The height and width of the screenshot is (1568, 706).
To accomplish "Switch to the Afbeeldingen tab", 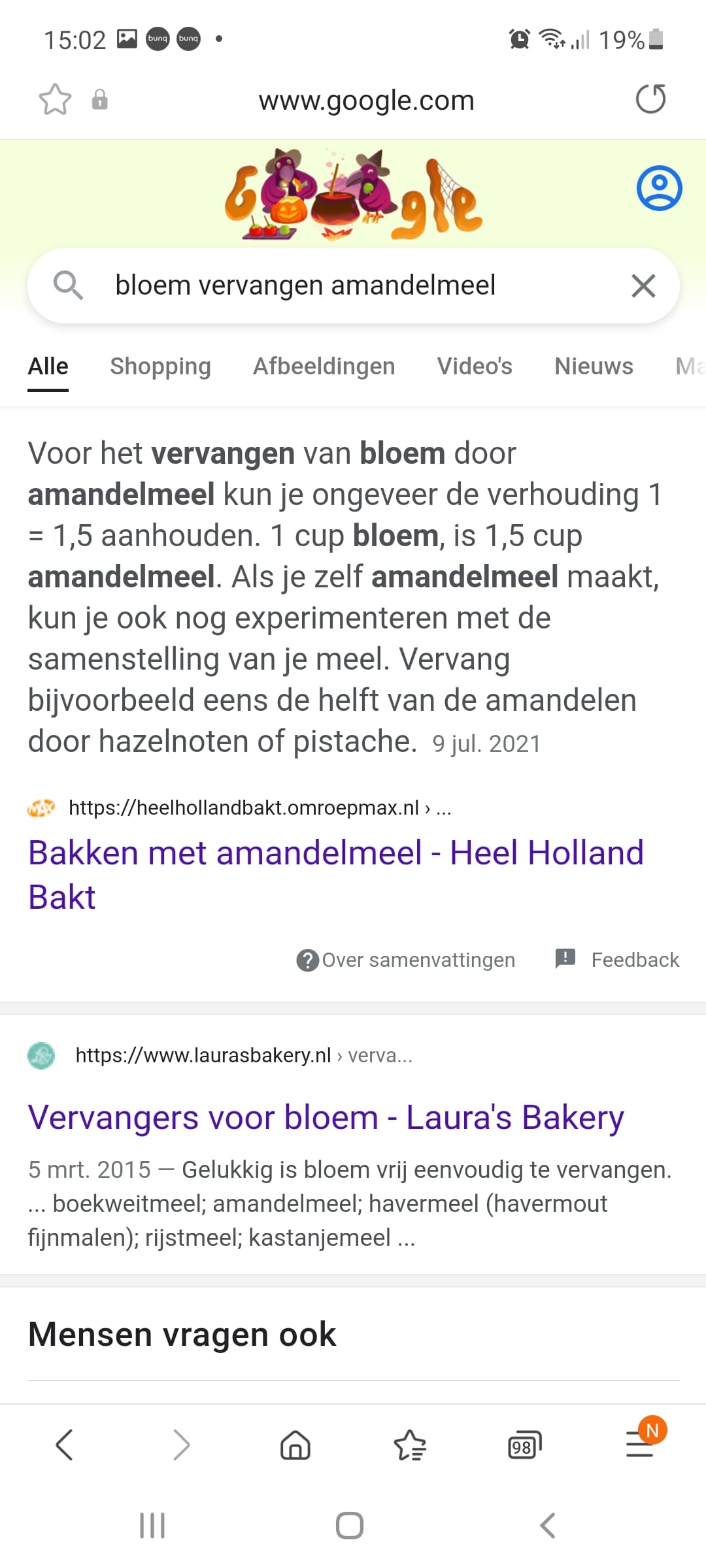I will (324, 367).
